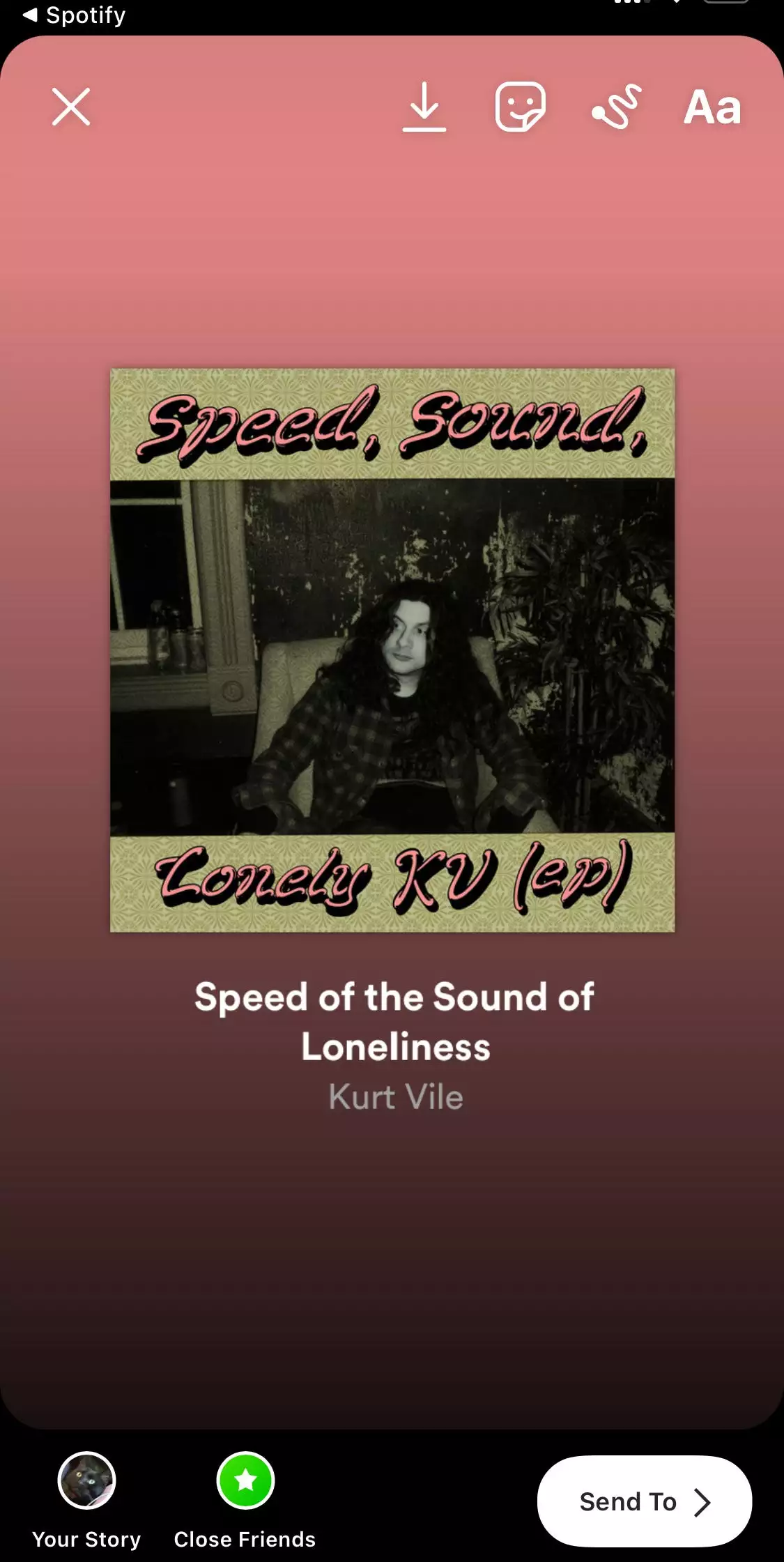Screen dimensions: 784x1562
Task: Open the sticker picker
Action: [520, 107]
